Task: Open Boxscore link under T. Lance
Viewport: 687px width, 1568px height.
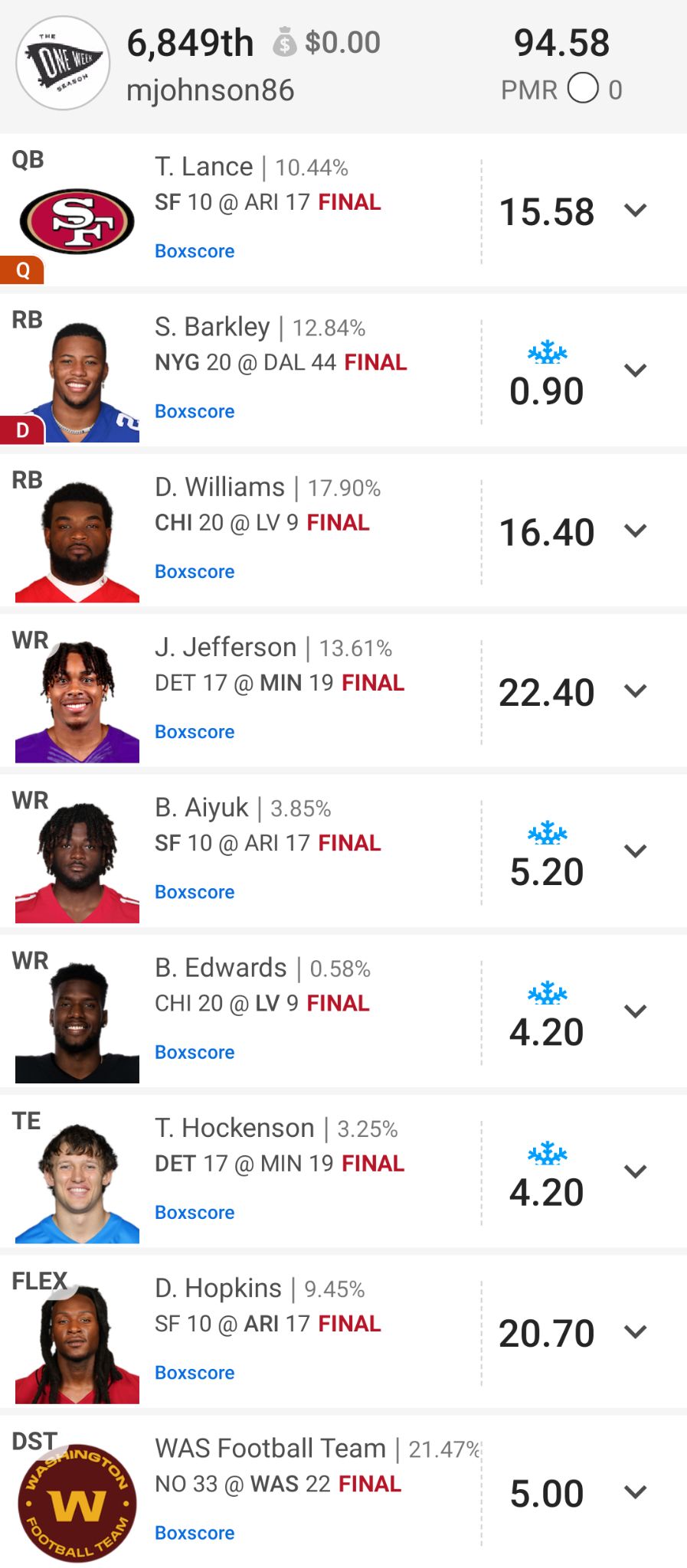Action: (195, 251)
